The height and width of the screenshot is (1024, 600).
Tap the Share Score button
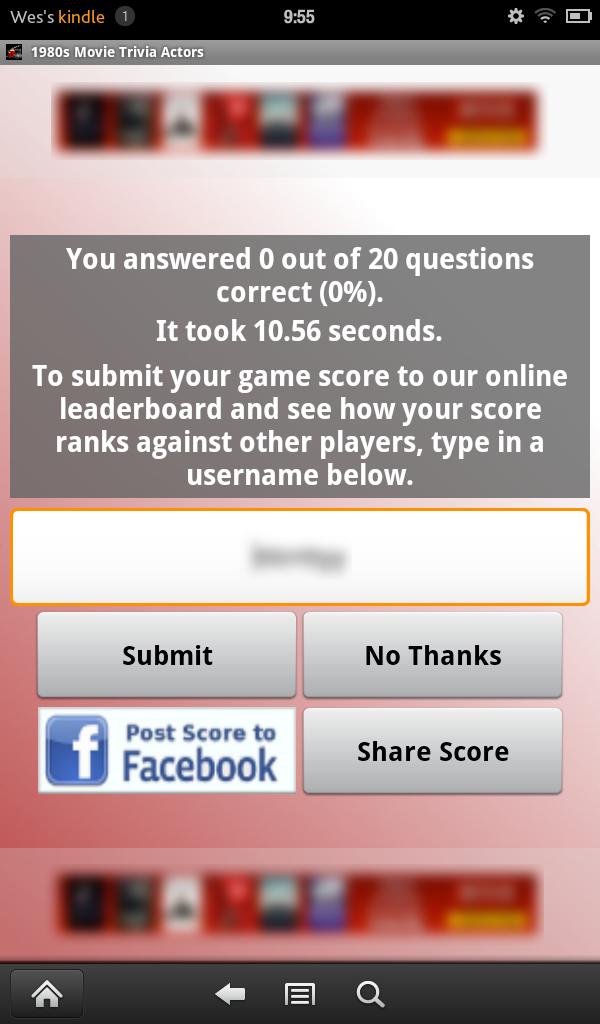(x=432, y=751)
